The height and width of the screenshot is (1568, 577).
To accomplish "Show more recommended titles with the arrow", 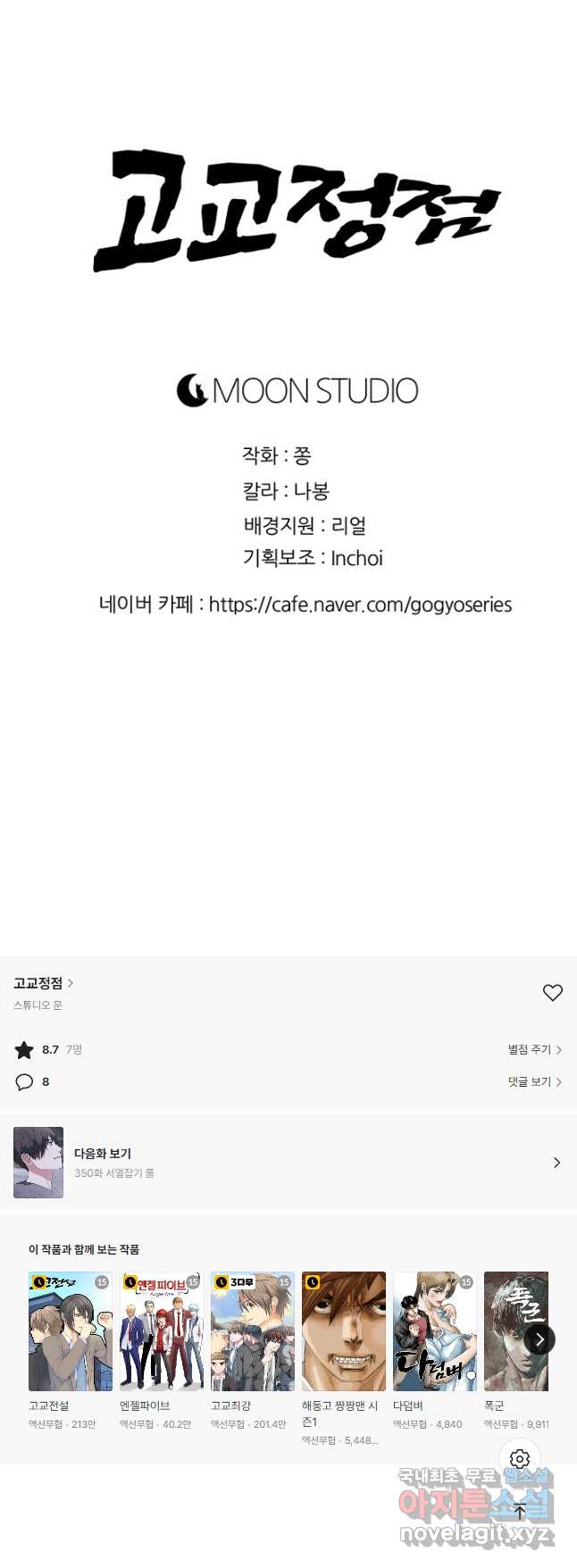I will [539, 1339].
